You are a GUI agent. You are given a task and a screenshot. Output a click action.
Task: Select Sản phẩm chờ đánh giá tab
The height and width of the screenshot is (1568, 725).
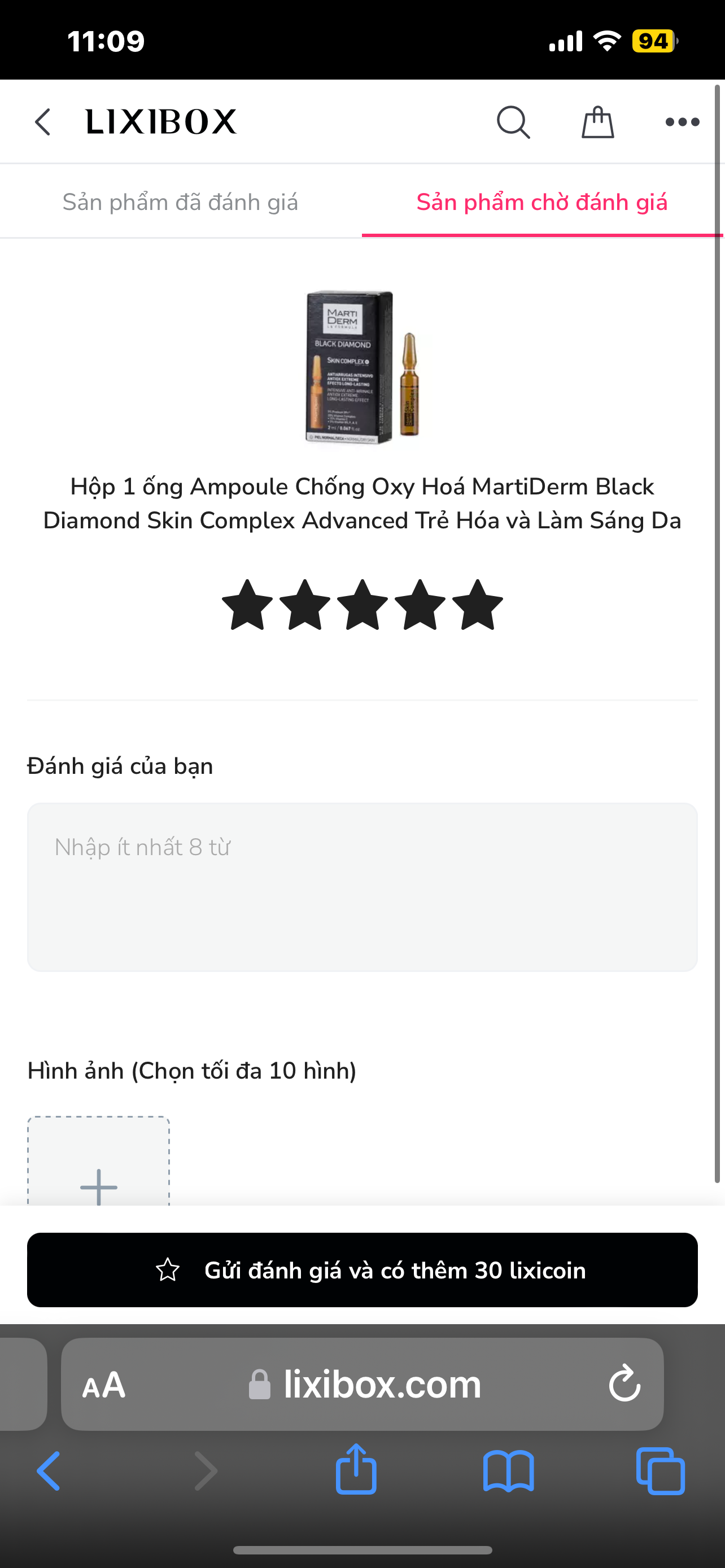(x=541, y=202)
